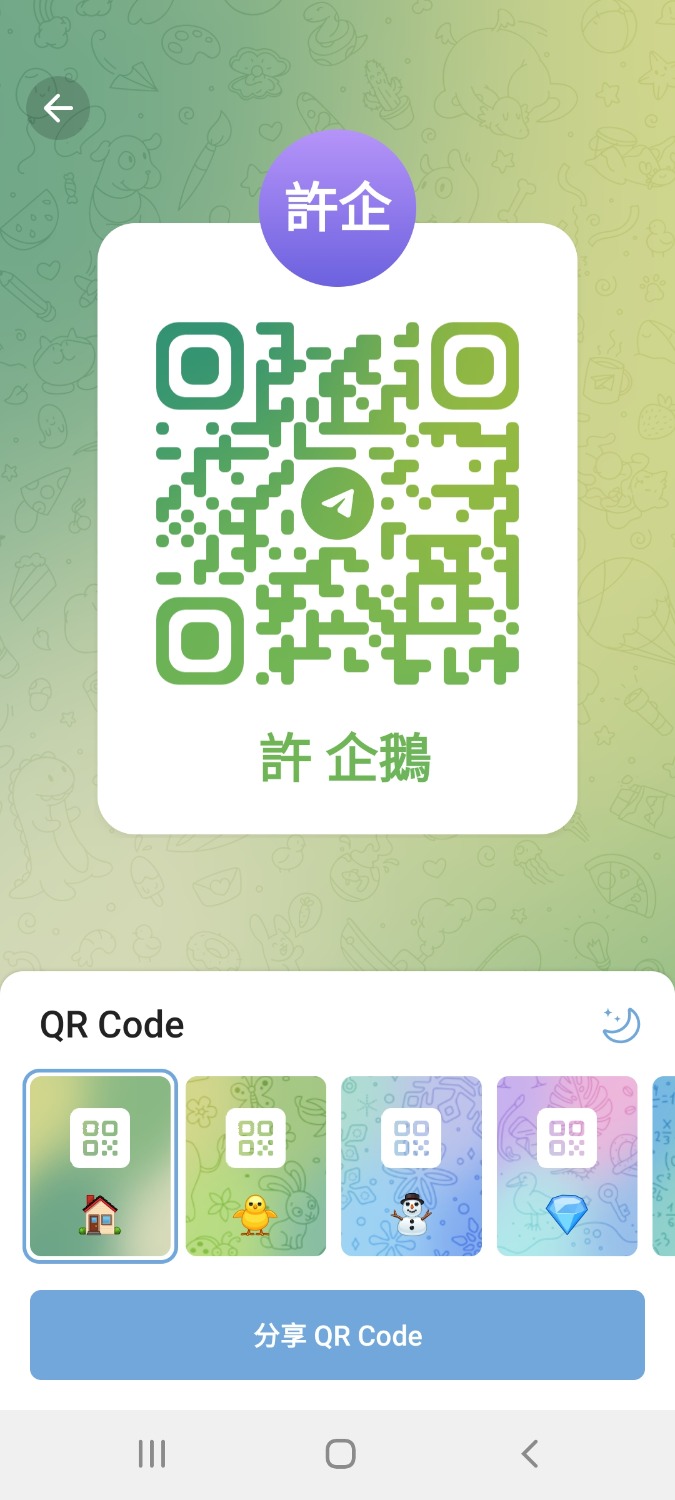This screenshot has height=1500, width=675.
Task: Pick the snowman QR theme
Action: coord(411,1165)
